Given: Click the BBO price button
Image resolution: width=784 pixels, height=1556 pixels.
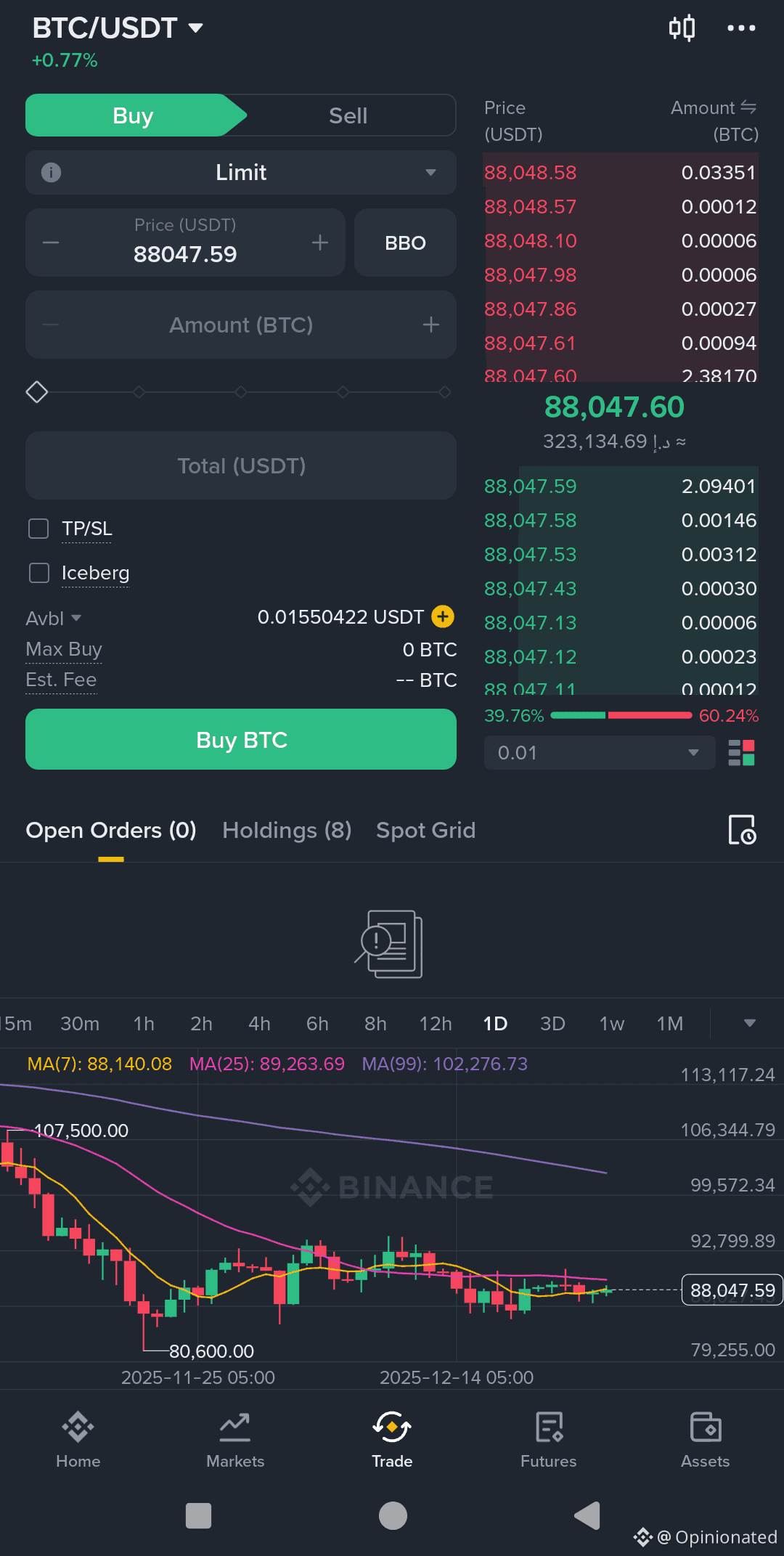Looking at the screenshot, I should 404,243.
